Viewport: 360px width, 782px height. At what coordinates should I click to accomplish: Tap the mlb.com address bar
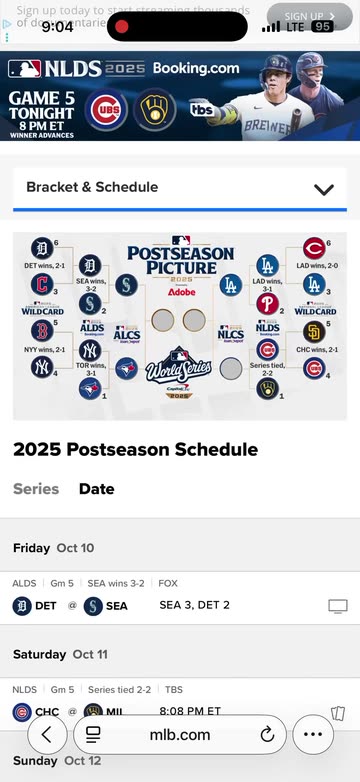click(180, 735)
